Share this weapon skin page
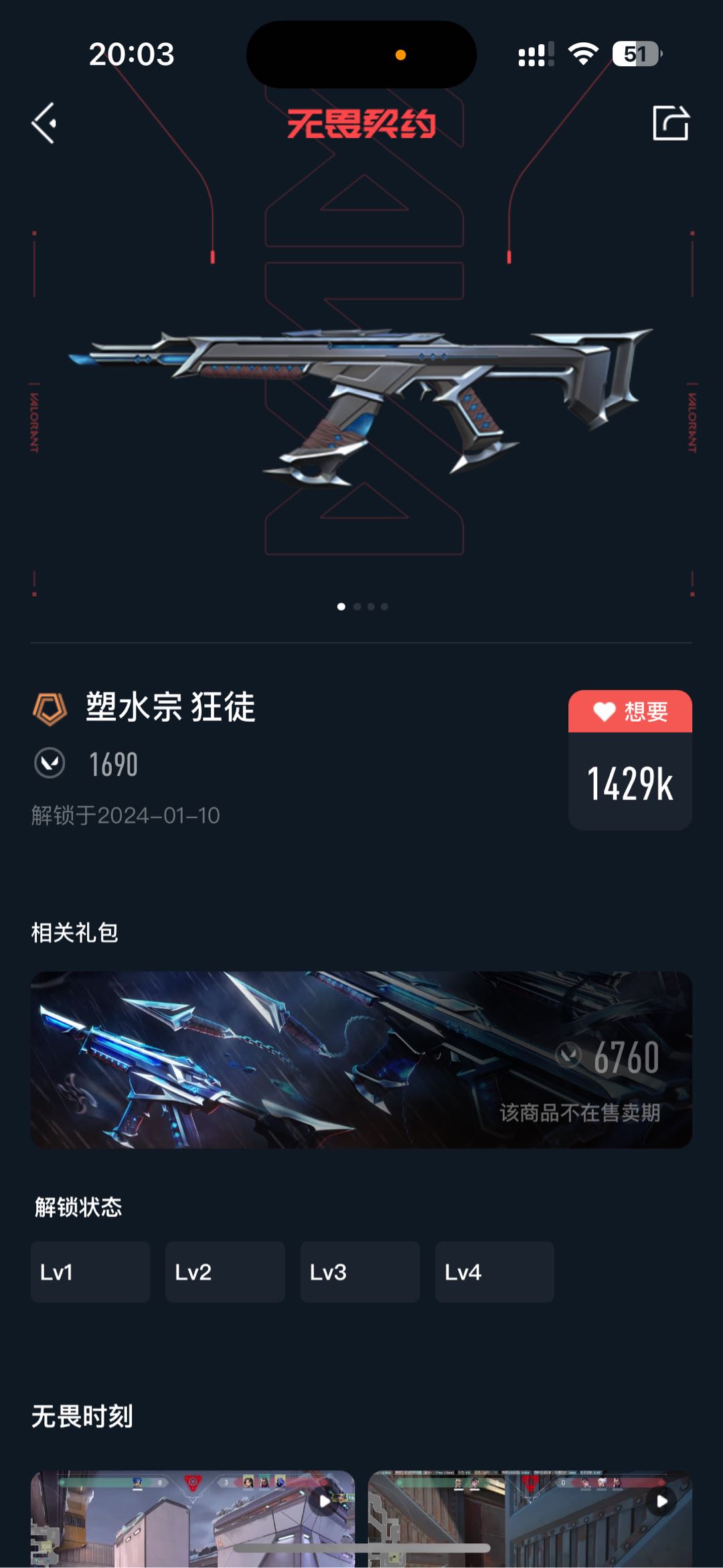The image size is (723, 1568). coord(670,123)
